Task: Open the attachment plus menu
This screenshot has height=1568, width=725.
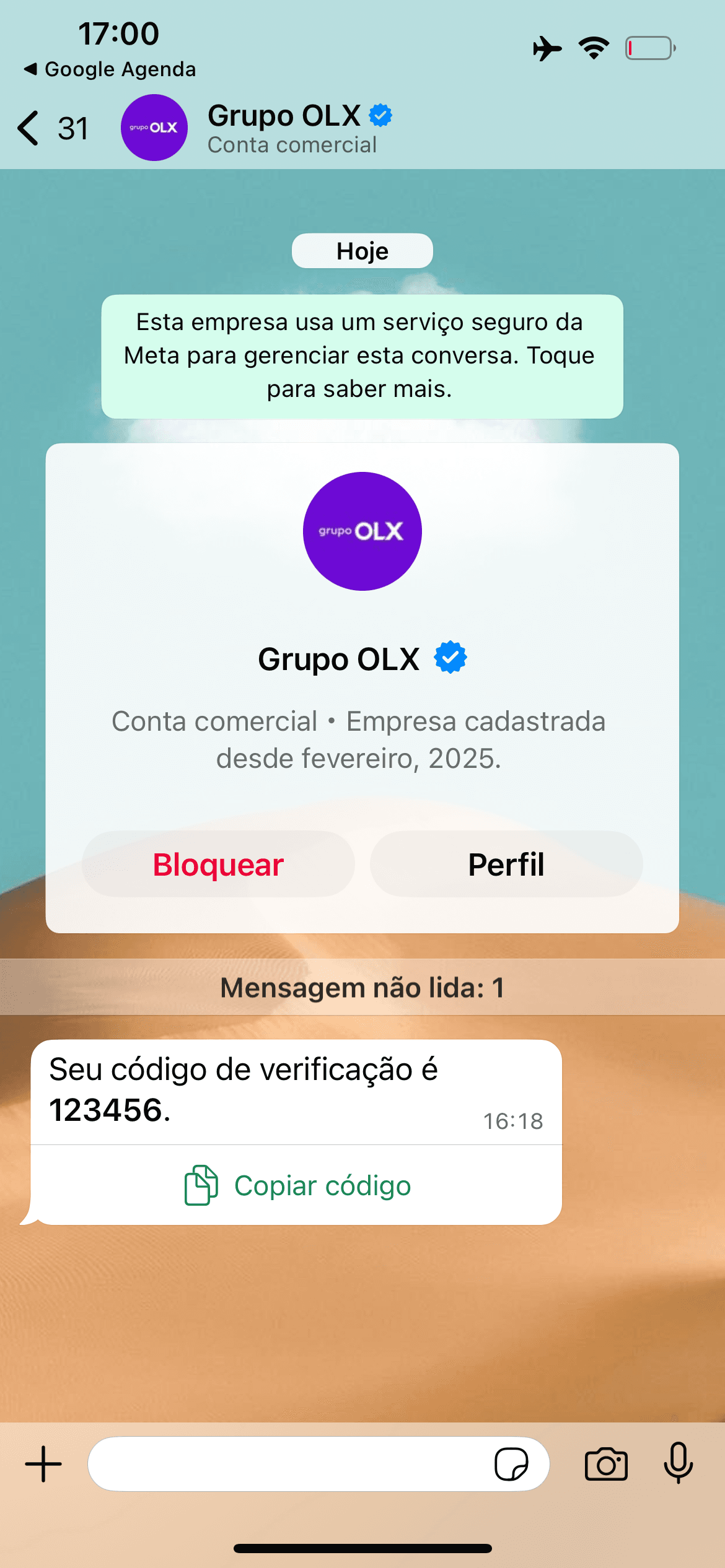Action: click(43, 1464)
